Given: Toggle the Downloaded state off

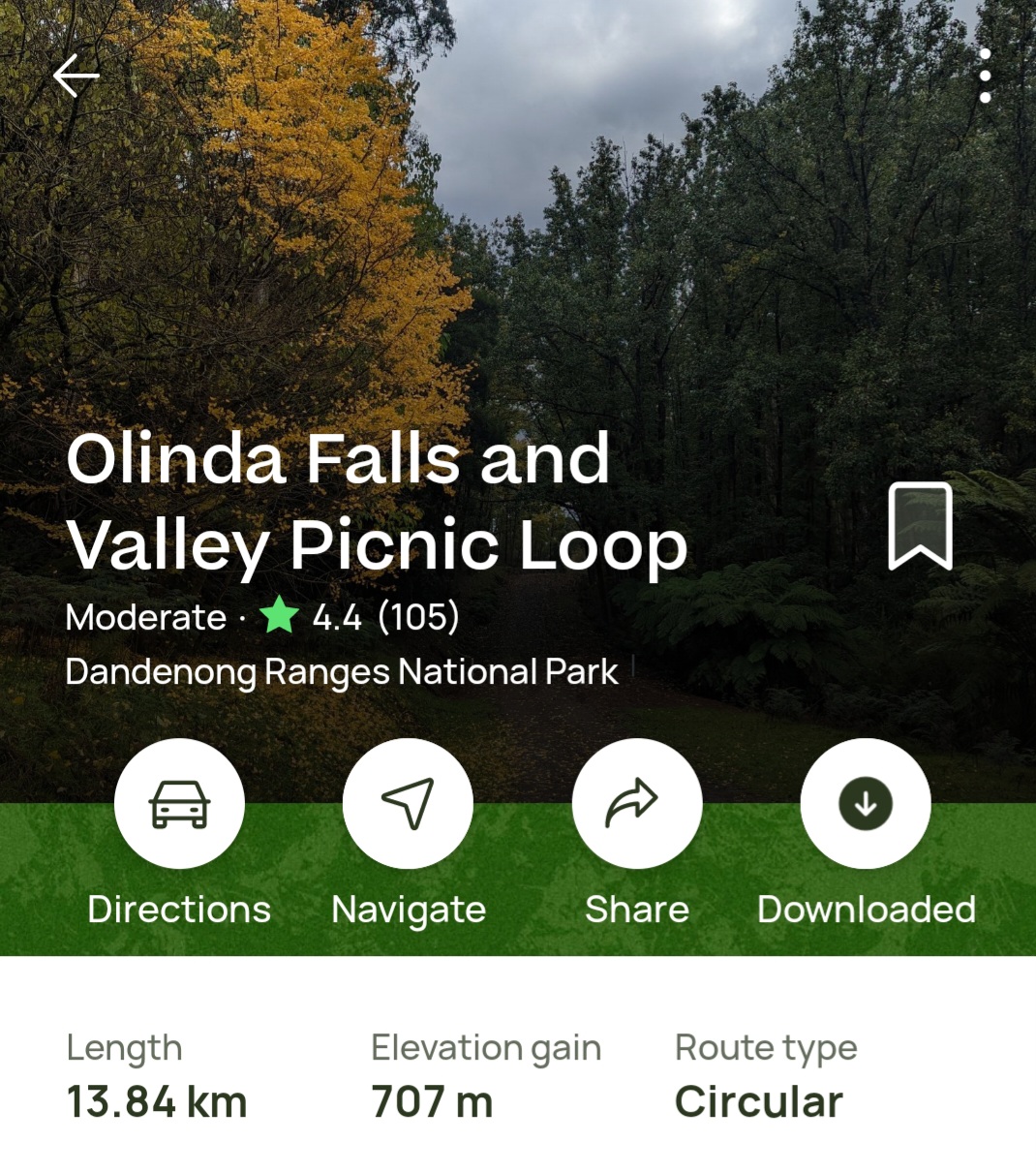Looking at the screenshot, I should [x=864, y=803].
